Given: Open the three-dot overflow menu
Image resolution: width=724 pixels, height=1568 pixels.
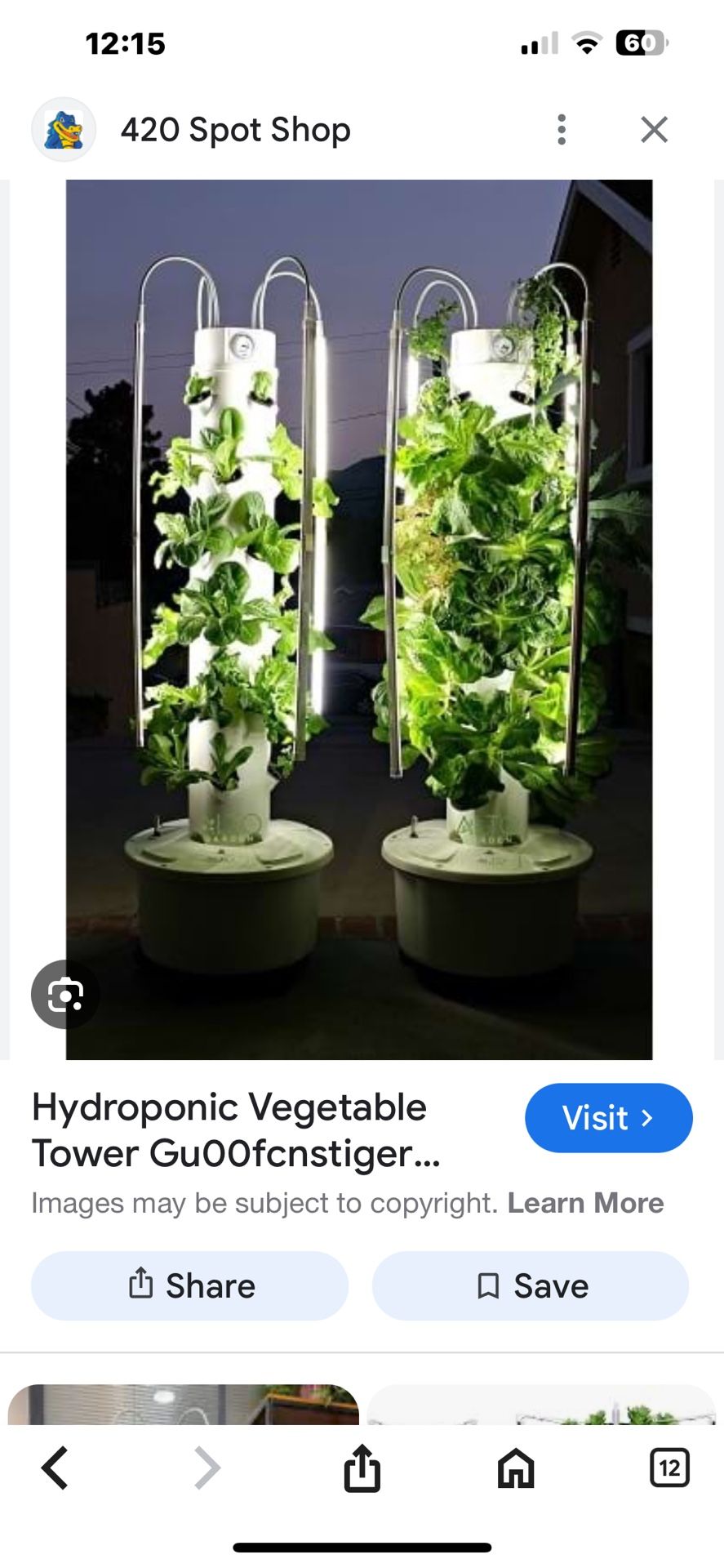Looking at the screenshot, I should (561, 130).
